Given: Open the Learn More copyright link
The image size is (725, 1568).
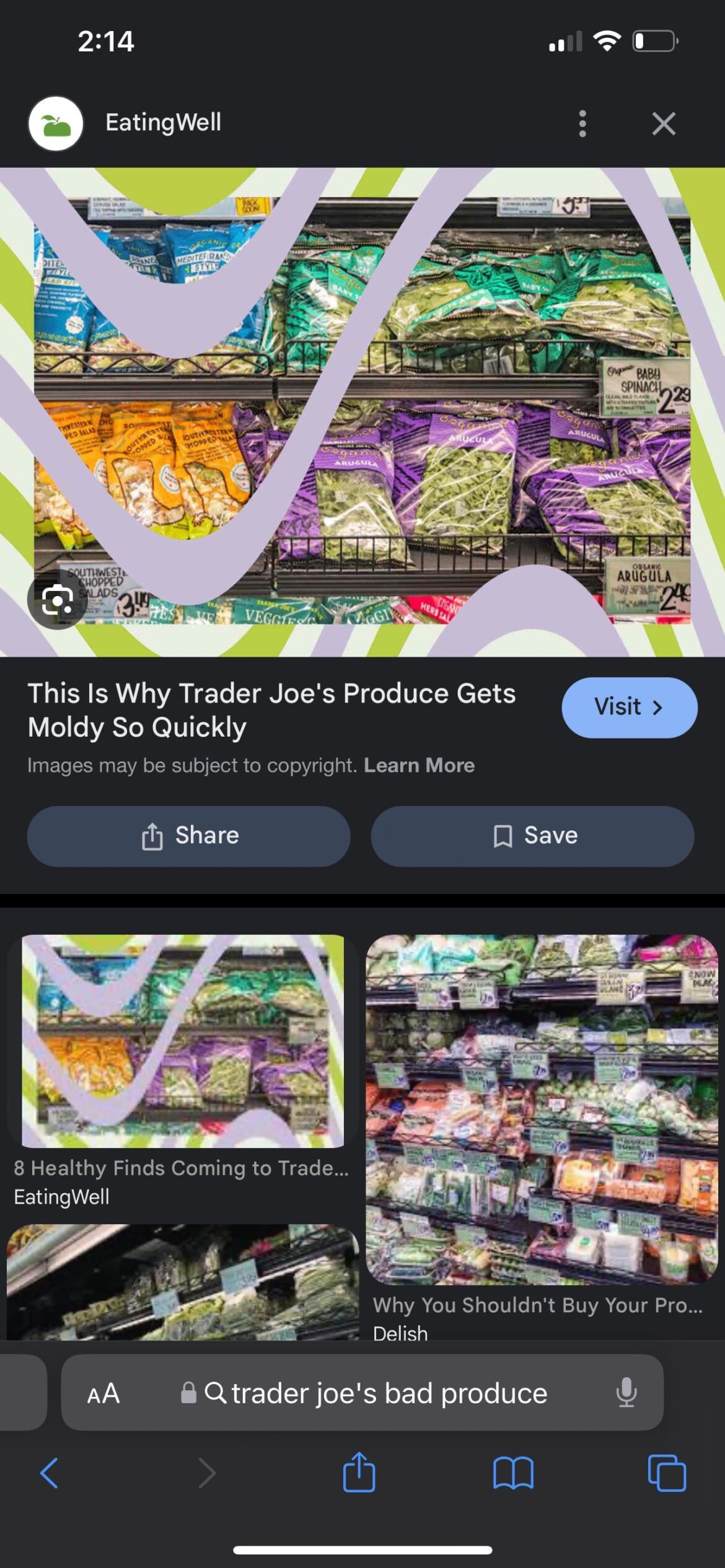Looking at the screenshot, I should [419, 765].
